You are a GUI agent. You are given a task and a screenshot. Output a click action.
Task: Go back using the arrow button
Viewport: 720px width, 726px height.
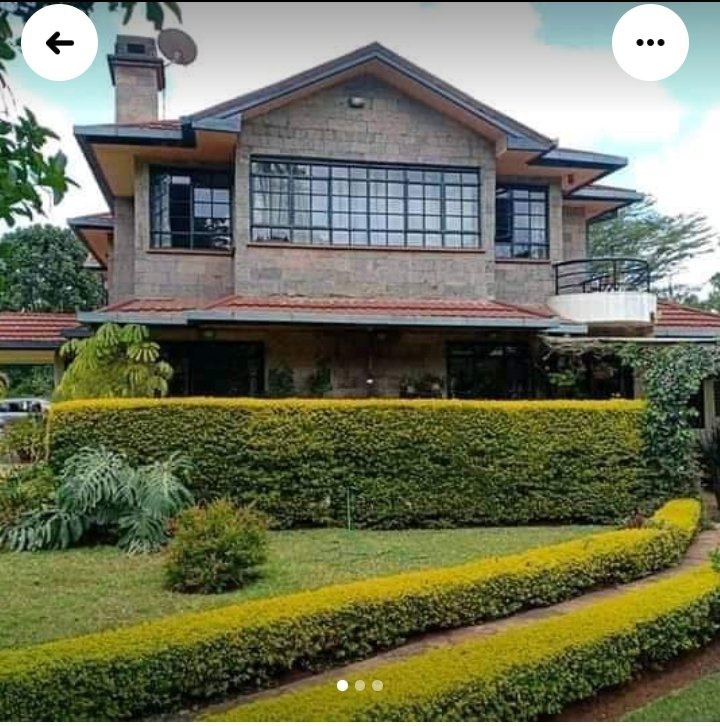pos(59,43)
